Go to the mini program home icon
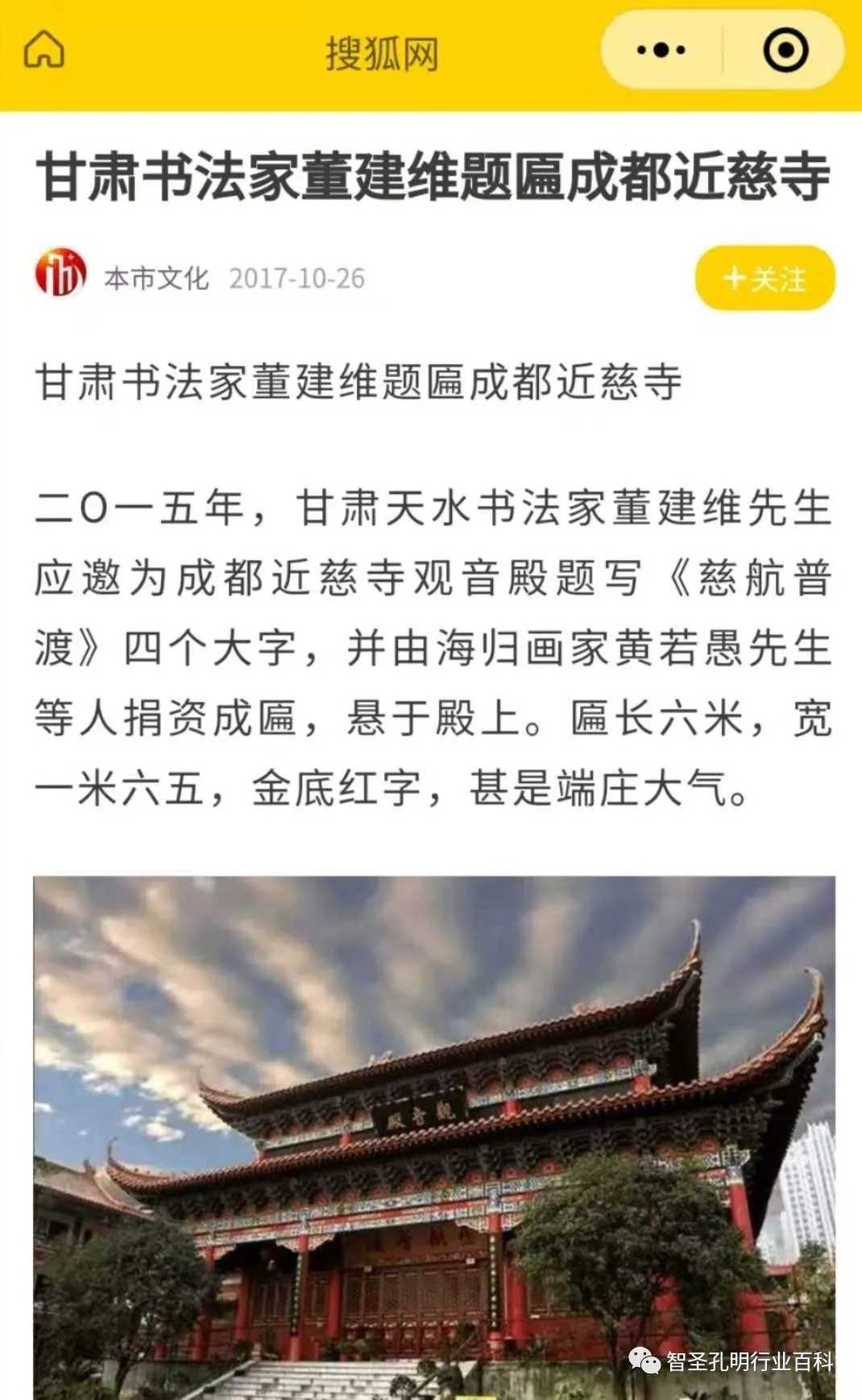 (x=44, y=50)
